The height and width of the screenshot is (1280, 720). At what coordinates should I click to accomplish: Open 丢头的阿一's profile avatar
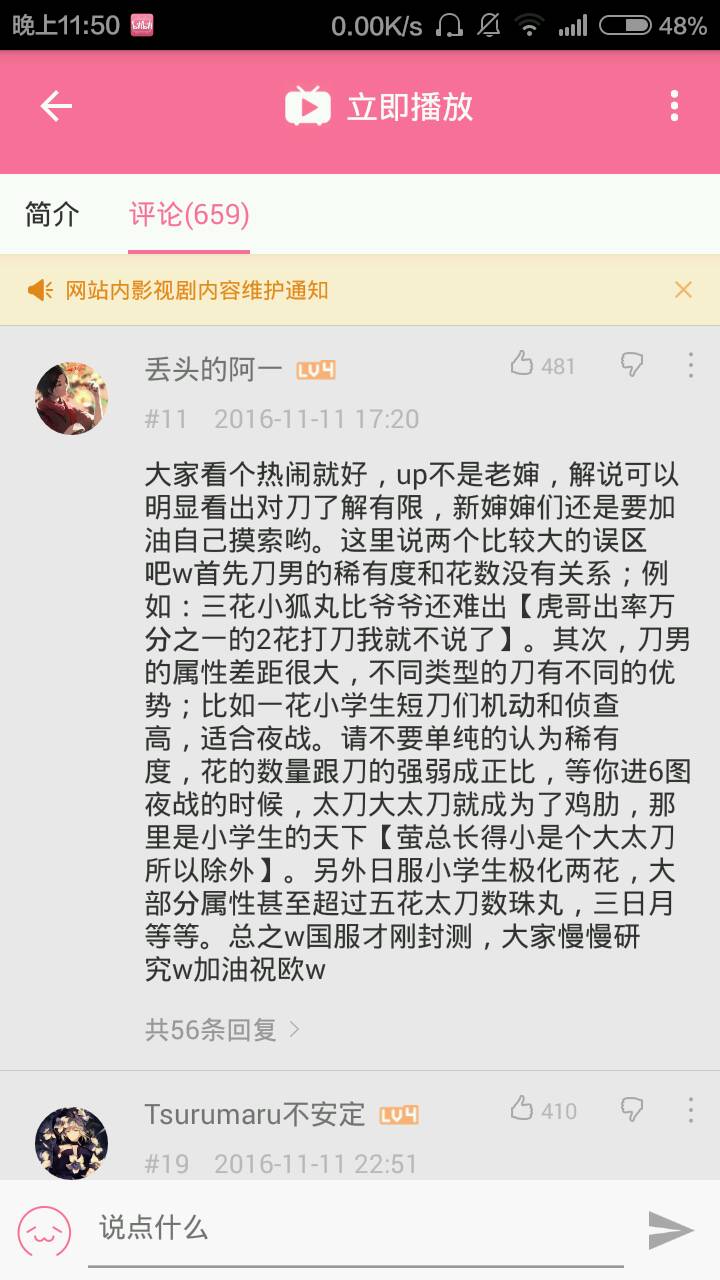[72, 398]
